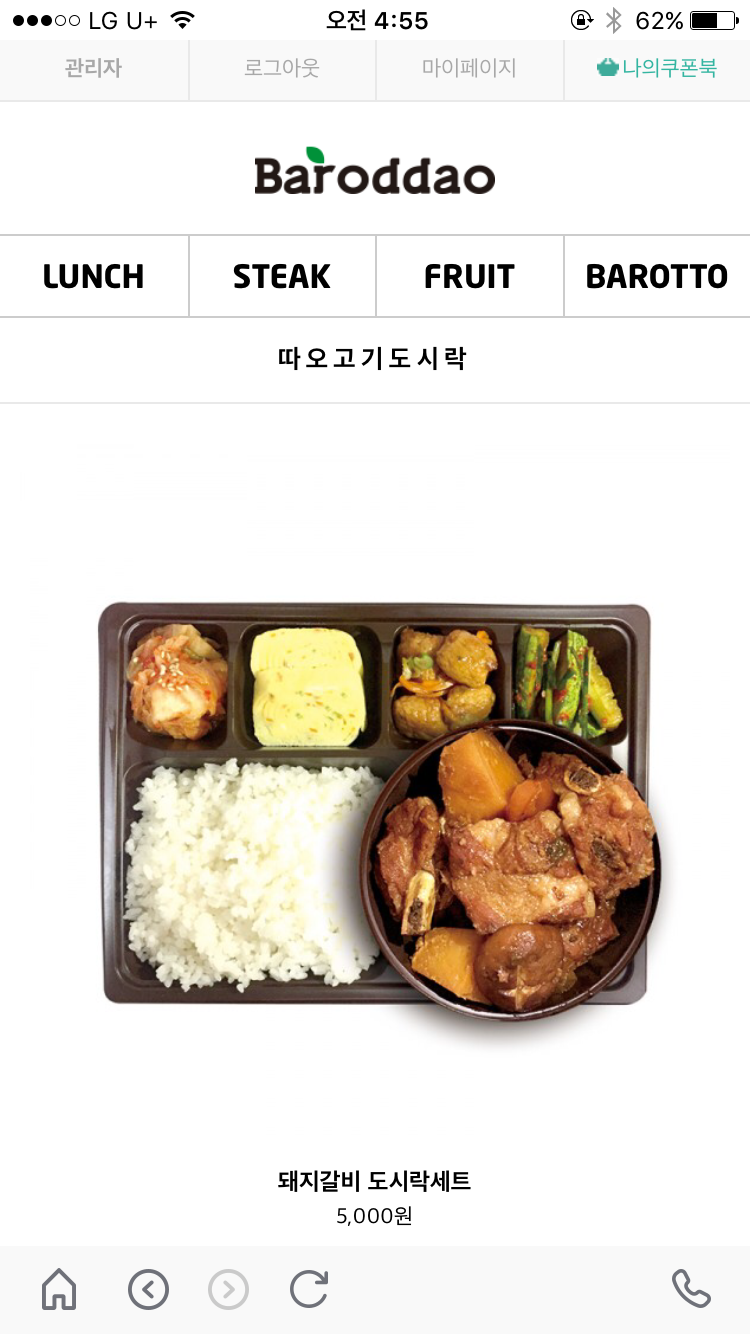Switch to the BAROTTO tab

[x=657, y=277]
